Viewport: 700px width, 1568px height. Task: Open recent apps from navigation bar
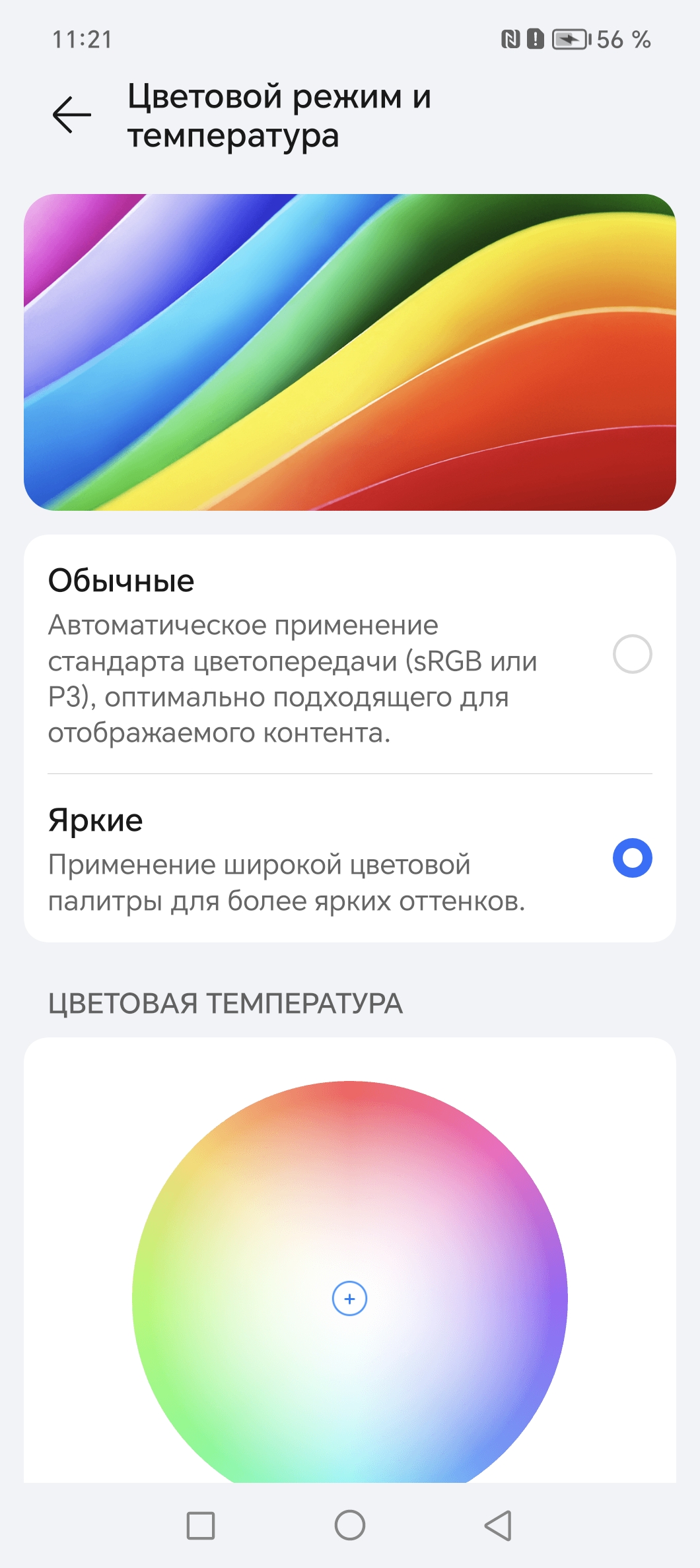pyautogui.click(x=201, y=1525)
